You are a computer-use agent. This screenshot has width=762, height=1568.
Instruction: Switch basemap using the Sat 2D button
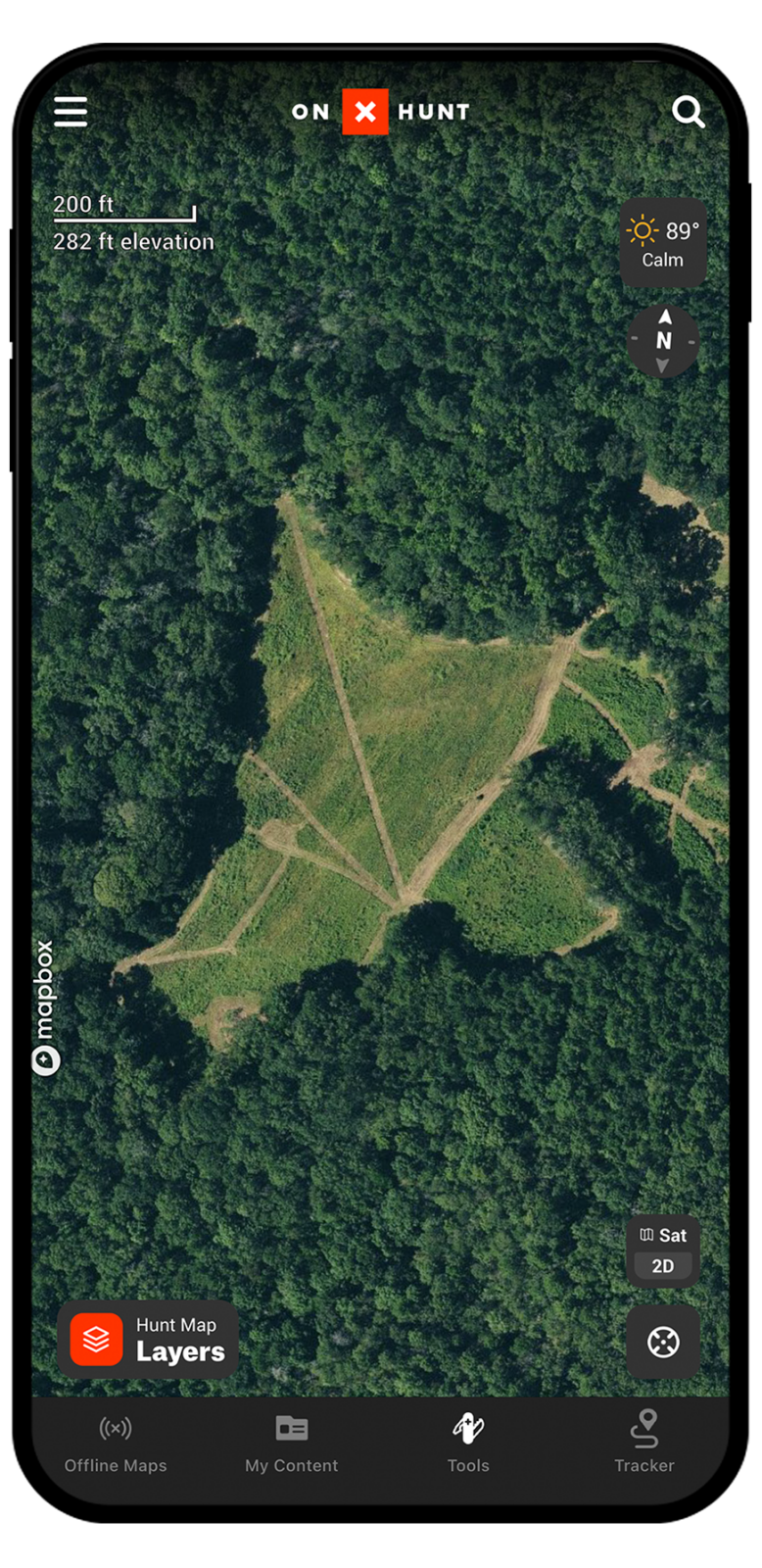[x=663, y=1250]
